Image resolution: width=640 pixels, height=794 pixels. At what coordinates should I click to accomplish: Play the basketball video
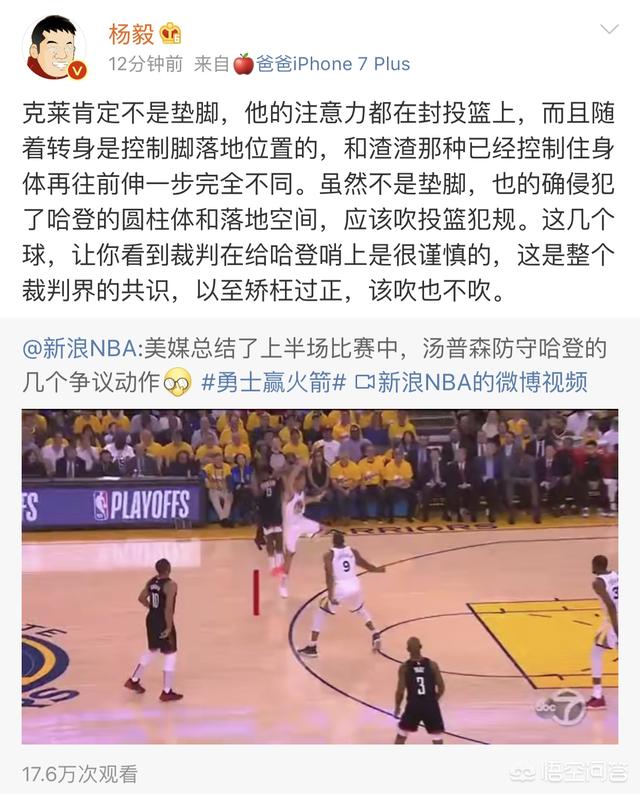(x=320, y=576)
